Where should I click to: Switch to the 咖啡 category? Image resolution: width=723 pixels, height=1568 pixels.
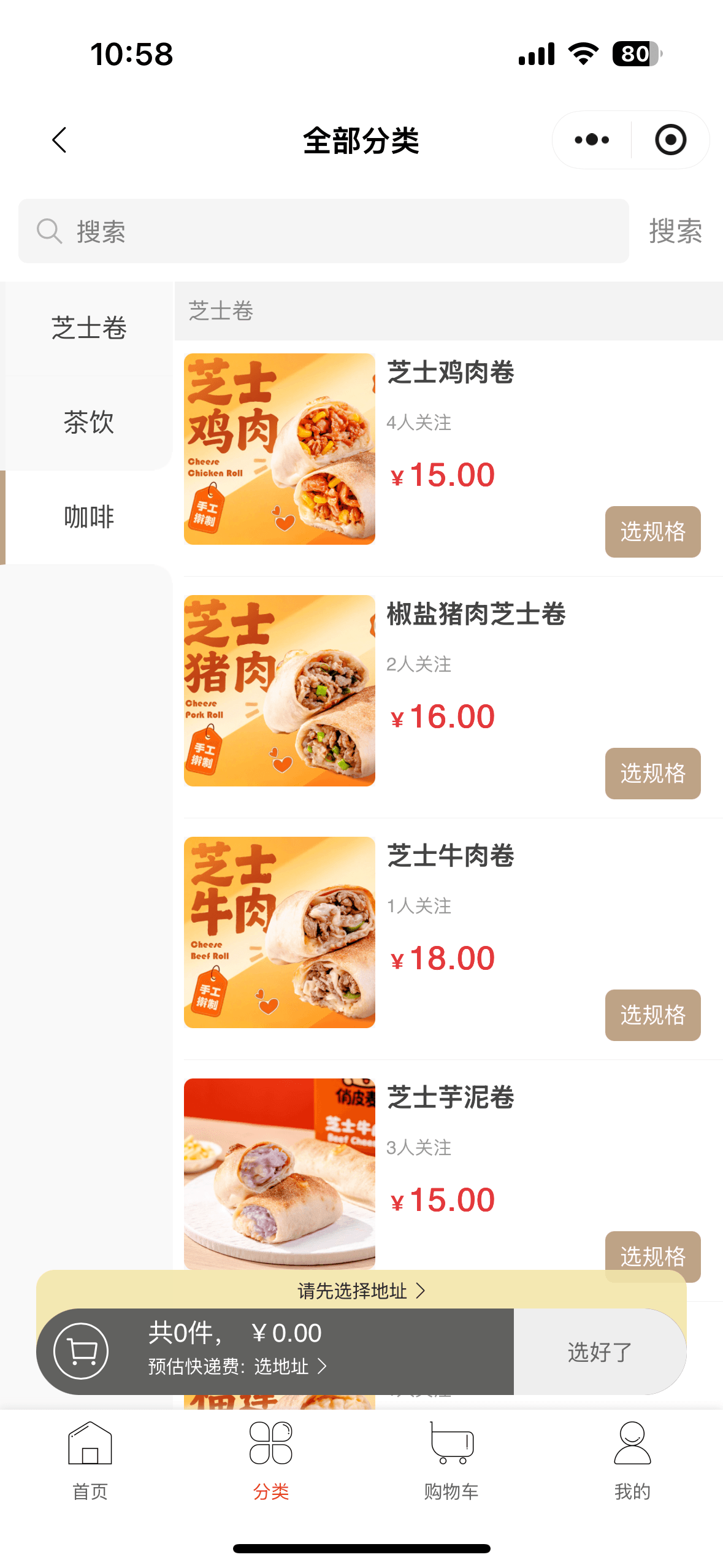89,517
